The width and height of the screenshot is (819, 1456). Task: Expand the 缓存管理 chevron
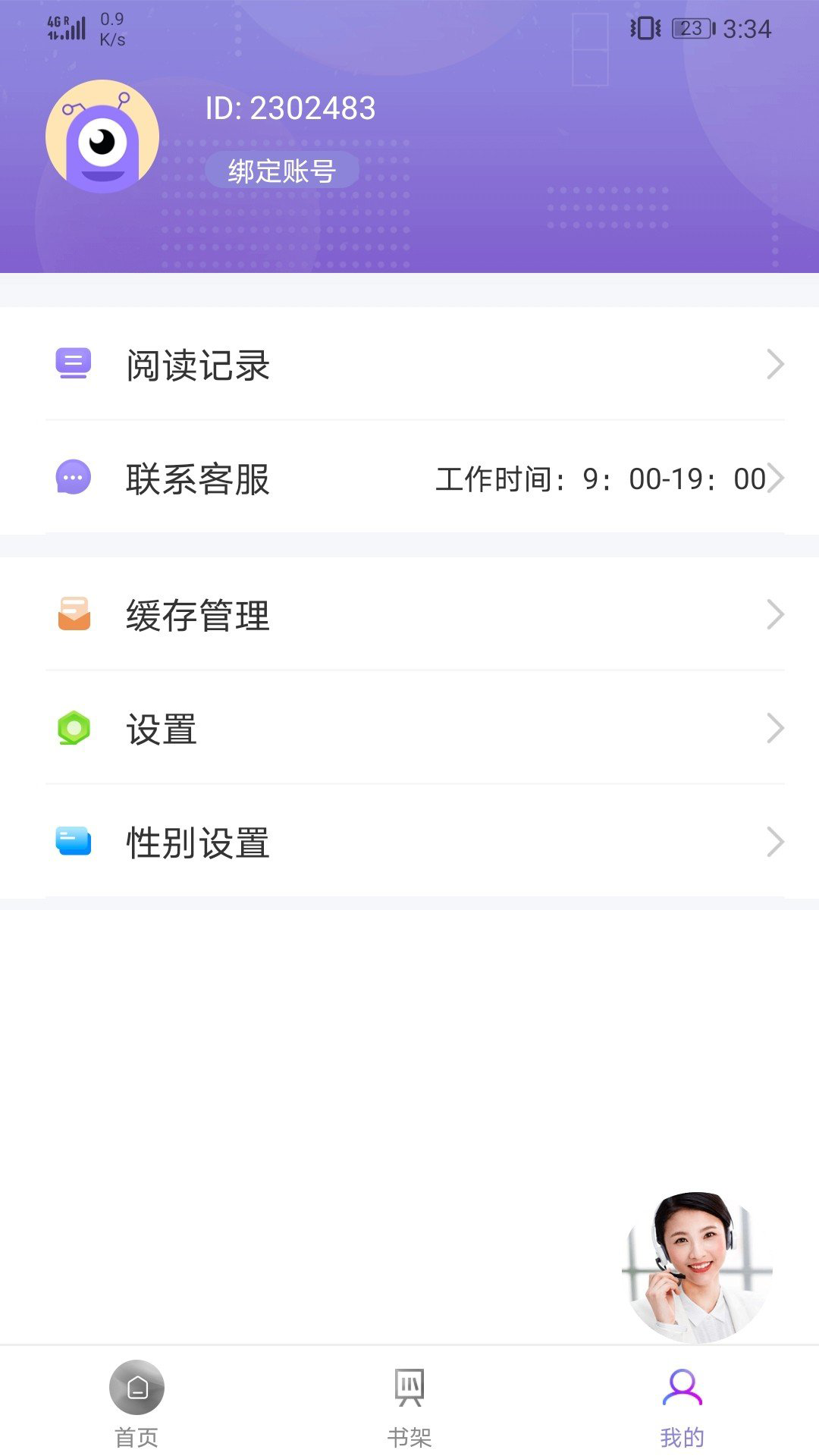click(776, 614)
